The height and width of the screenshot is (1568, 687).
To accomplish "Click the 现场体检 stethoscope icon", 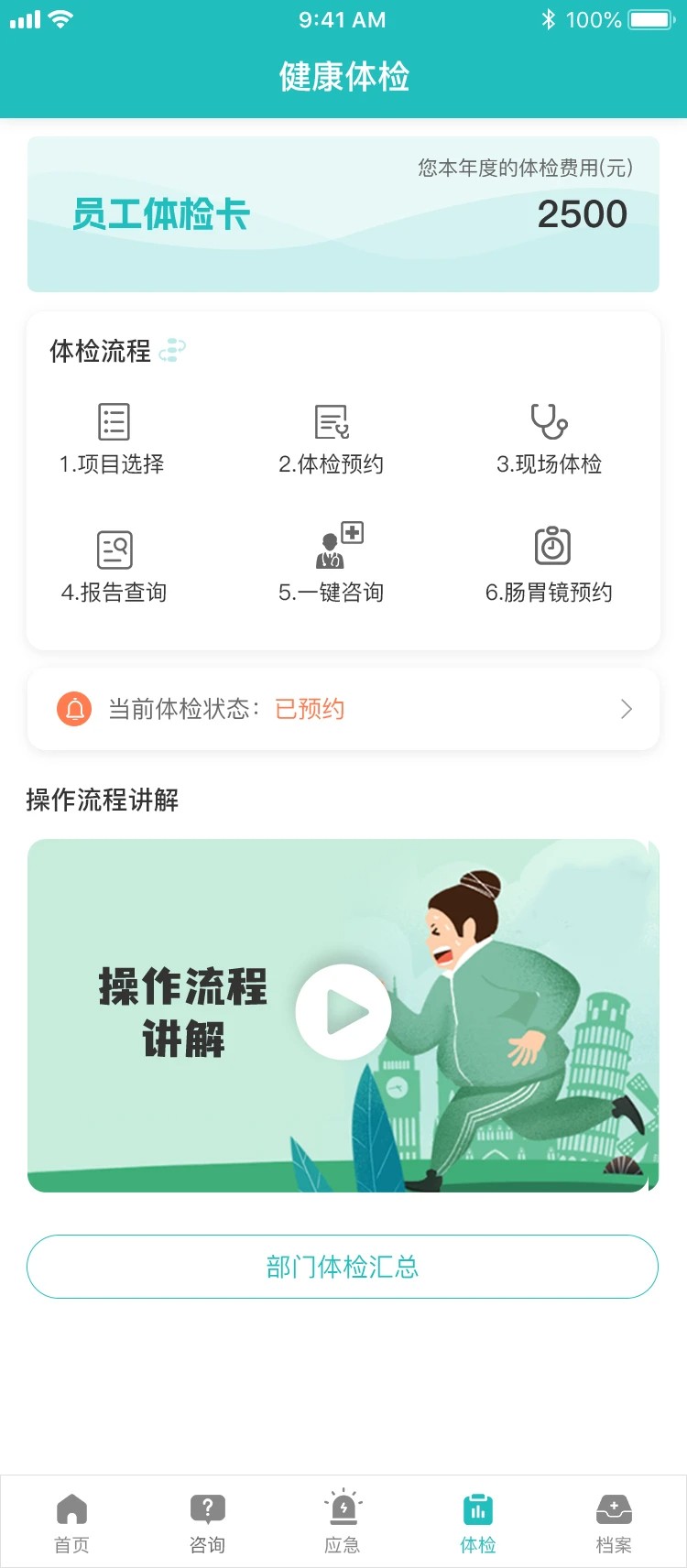I will click(548, 422).
